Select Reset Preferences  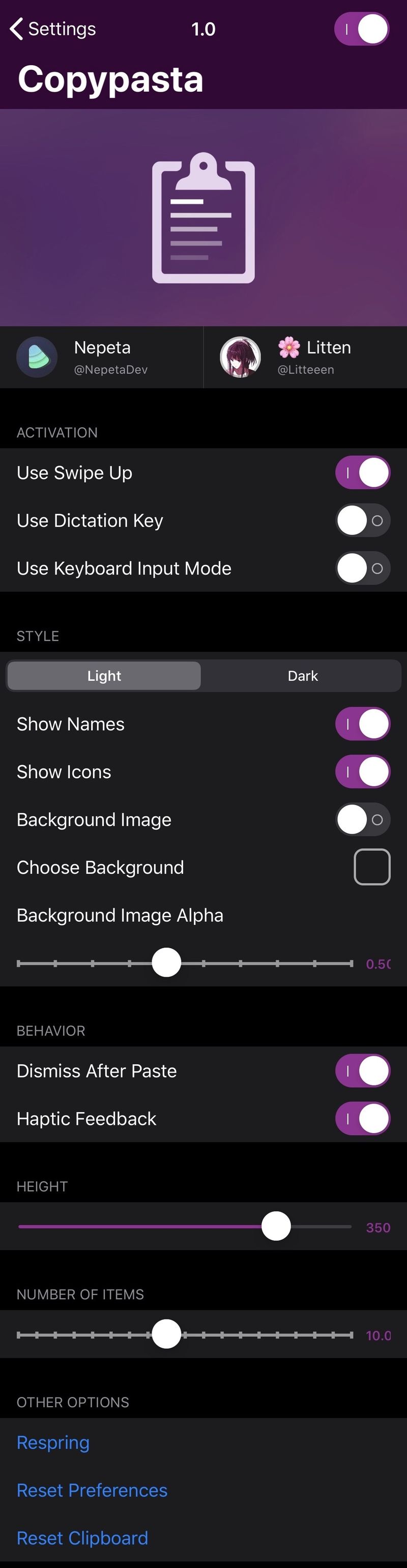pyautogui.click(x=92, y=1490)
